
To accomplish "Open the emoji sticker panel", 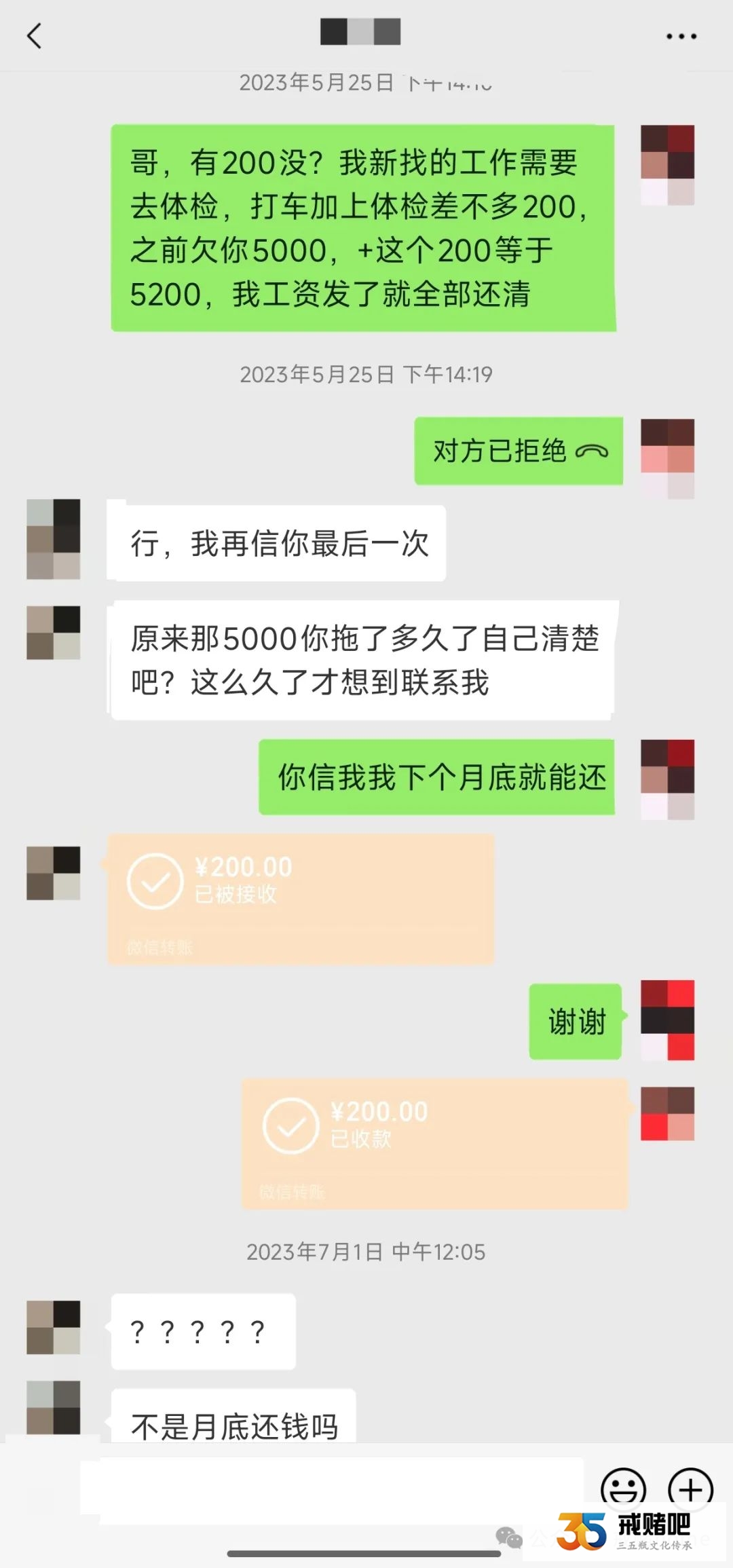I will click(x=623, y=1489).
